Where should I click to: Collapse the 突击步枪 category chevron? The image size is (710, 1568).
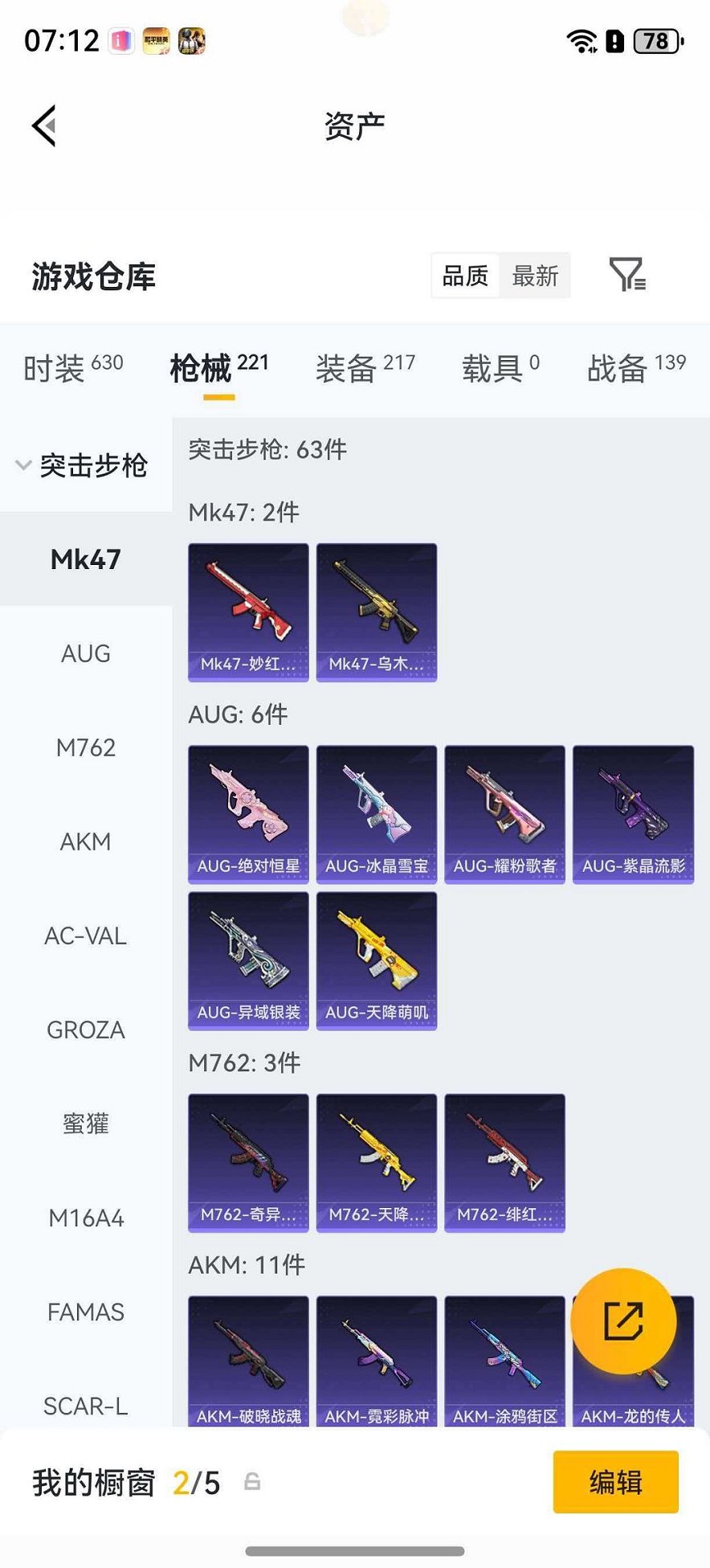pos(23,466)
